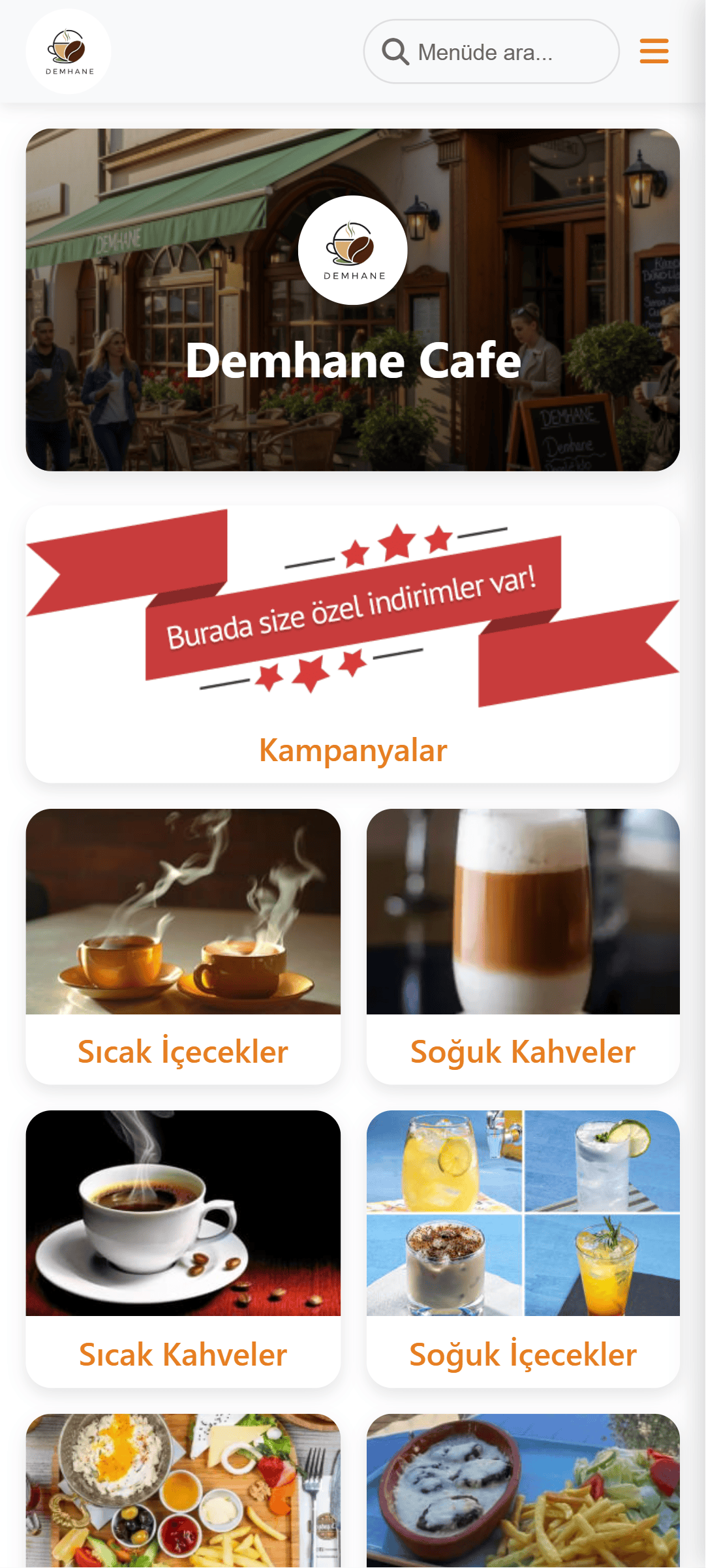Click the magnifier search icon

(395, 51)
